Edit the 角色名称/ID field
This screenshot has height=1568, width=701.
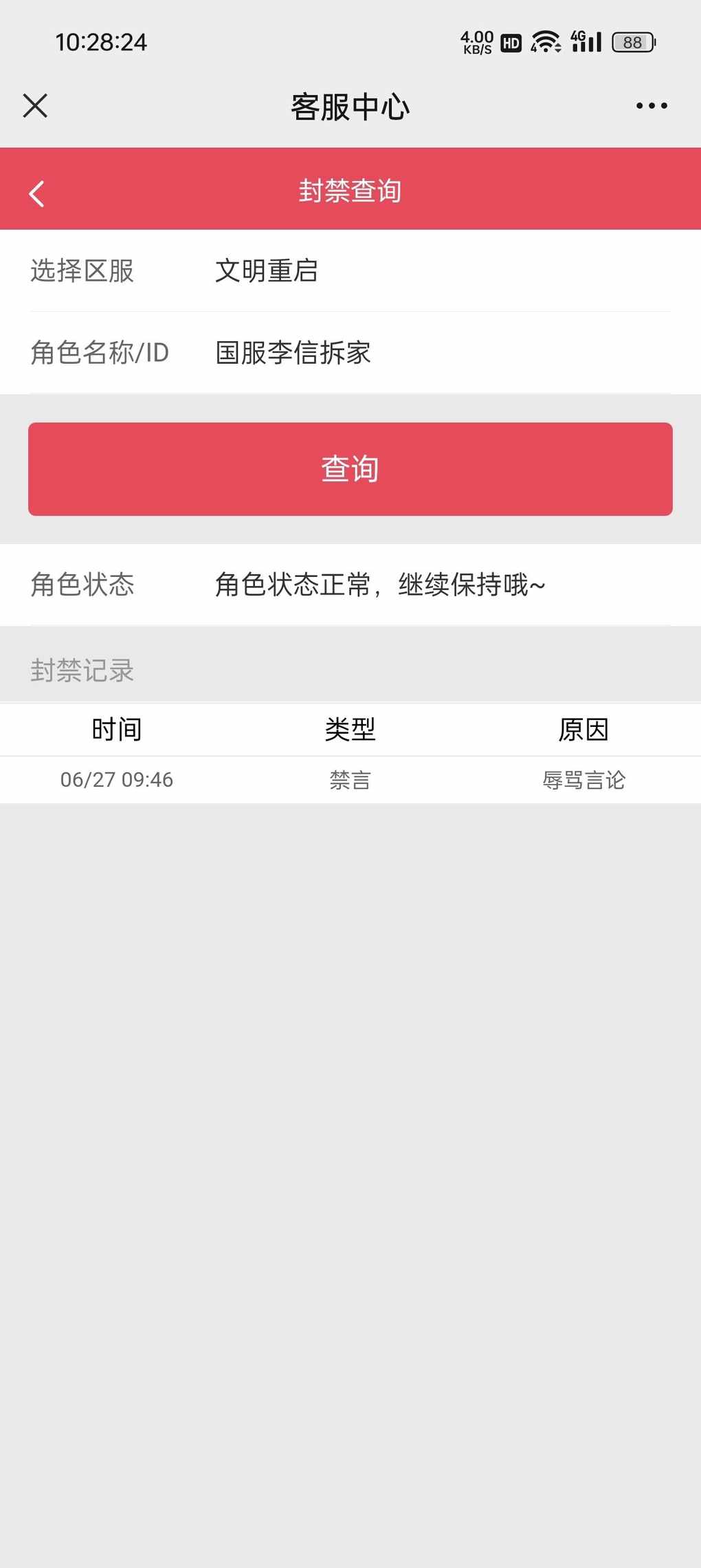[x=350, y=353]
